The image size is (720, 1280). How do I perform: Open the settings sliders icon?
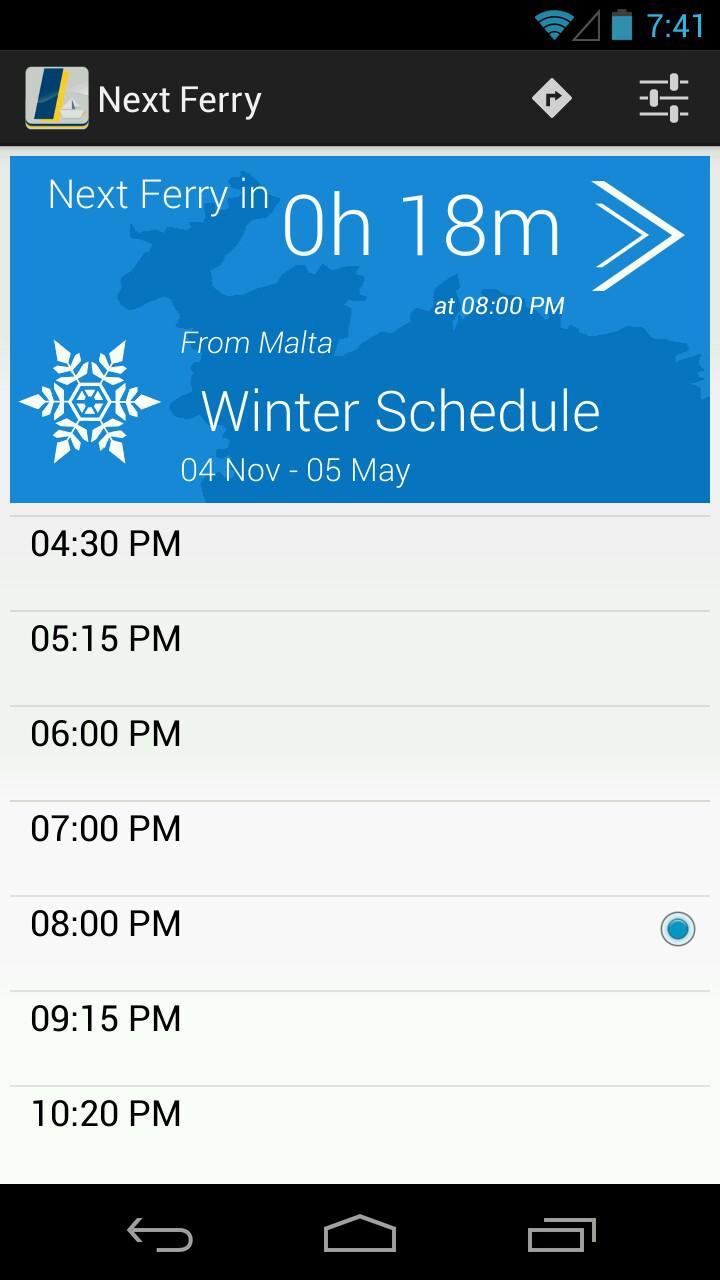(x=664, y=98)
